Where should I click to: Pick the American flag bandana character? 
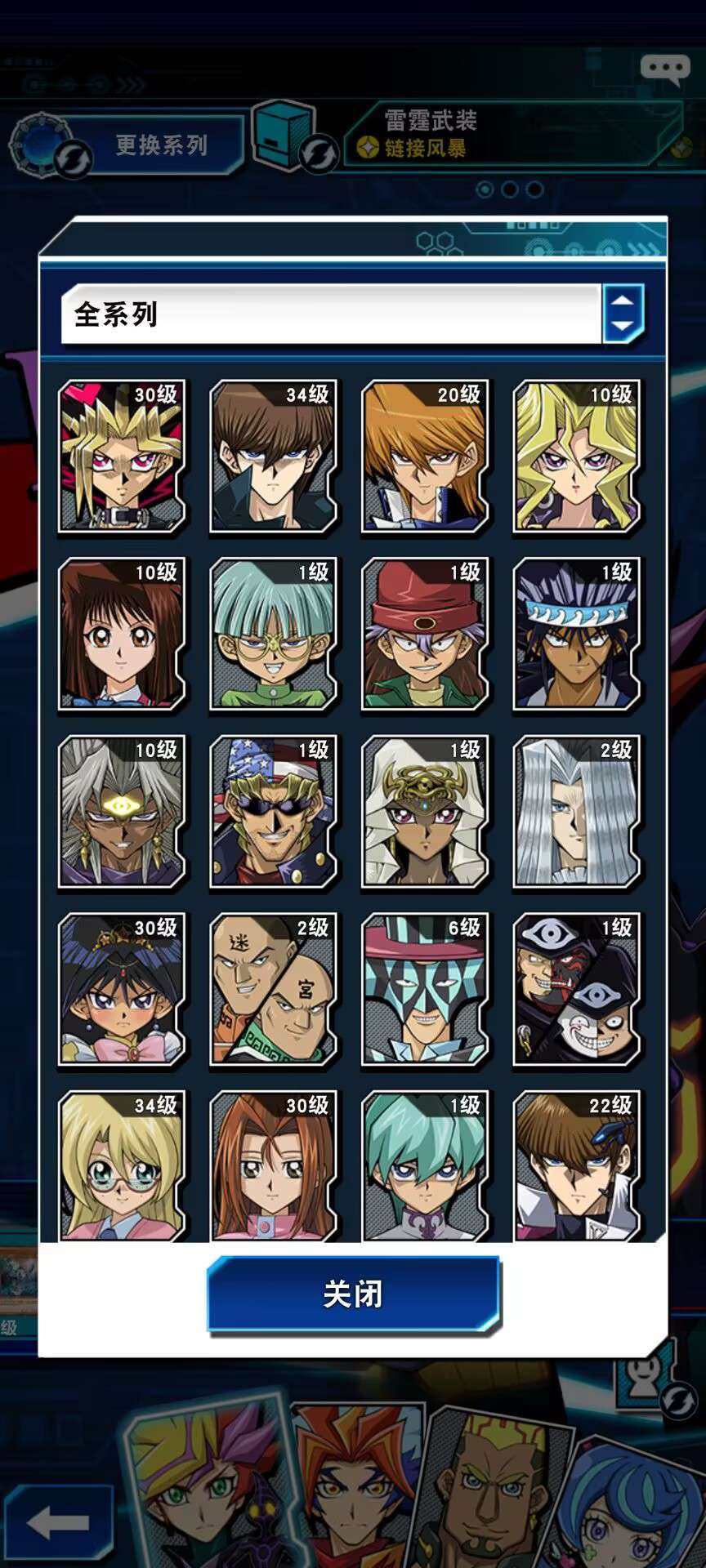click(274, 812)
